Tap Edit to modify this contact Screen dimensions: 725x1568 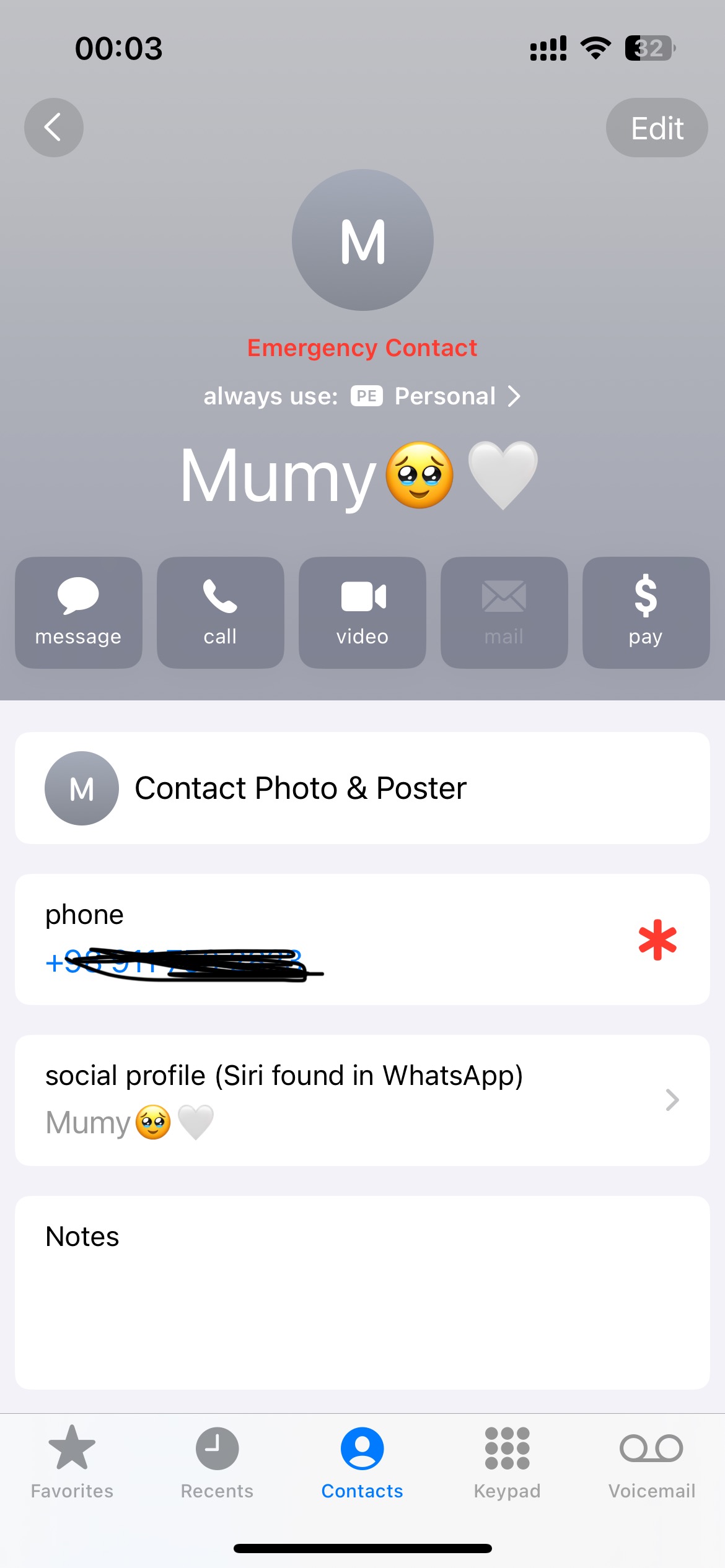pos(656,128)
